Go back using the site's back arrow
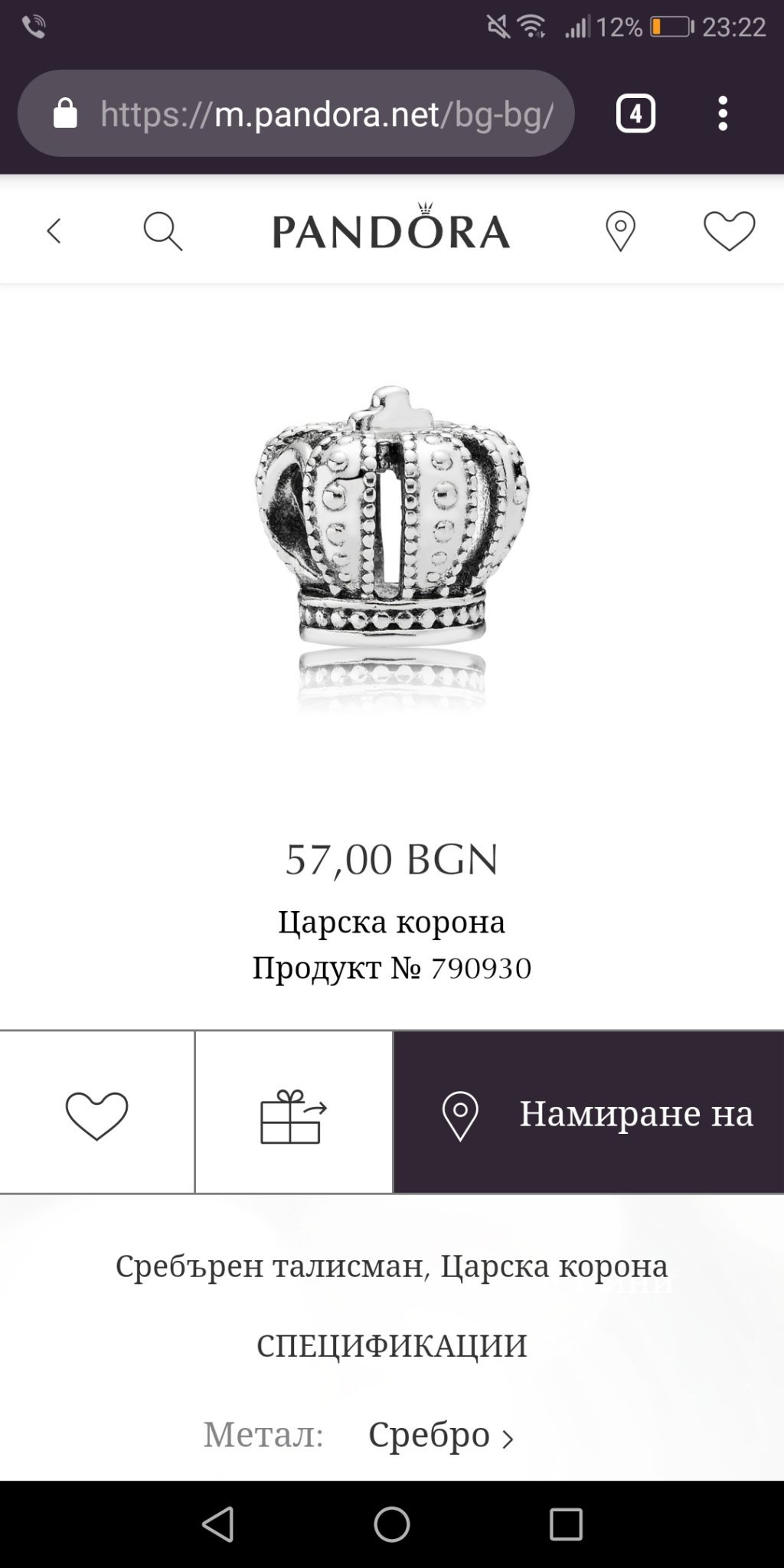 pyautogui.click(x=54, y=230)
